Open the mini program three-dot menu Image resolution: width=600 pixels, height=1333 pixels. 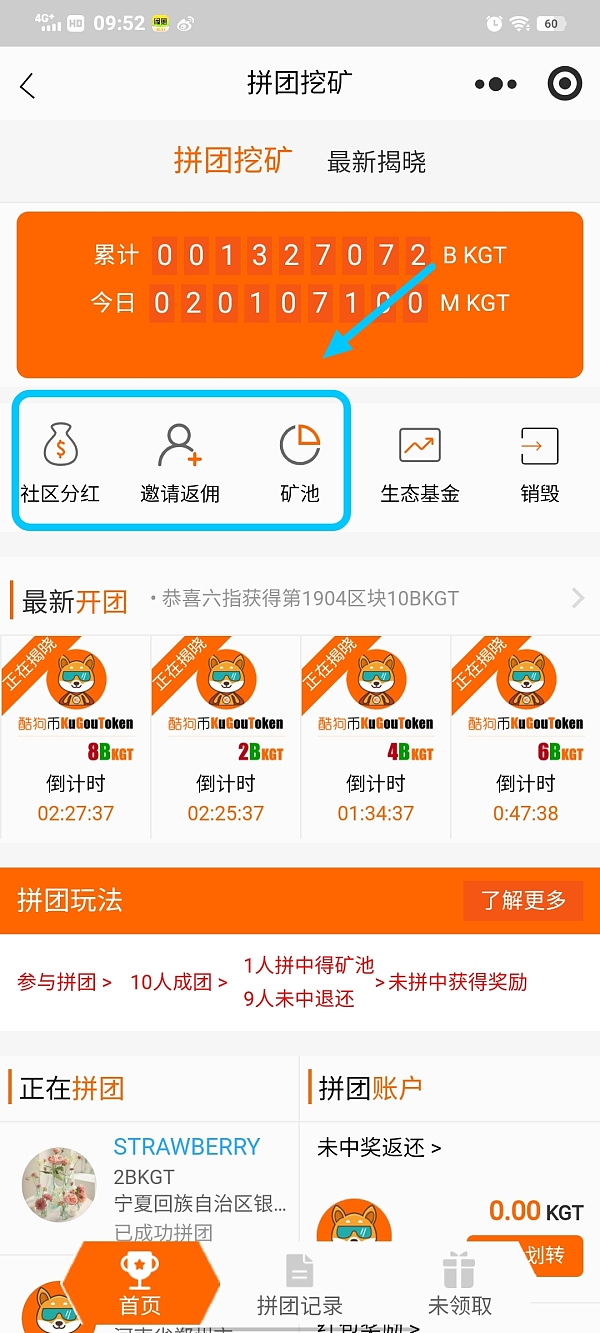click(x=496, y=84)
